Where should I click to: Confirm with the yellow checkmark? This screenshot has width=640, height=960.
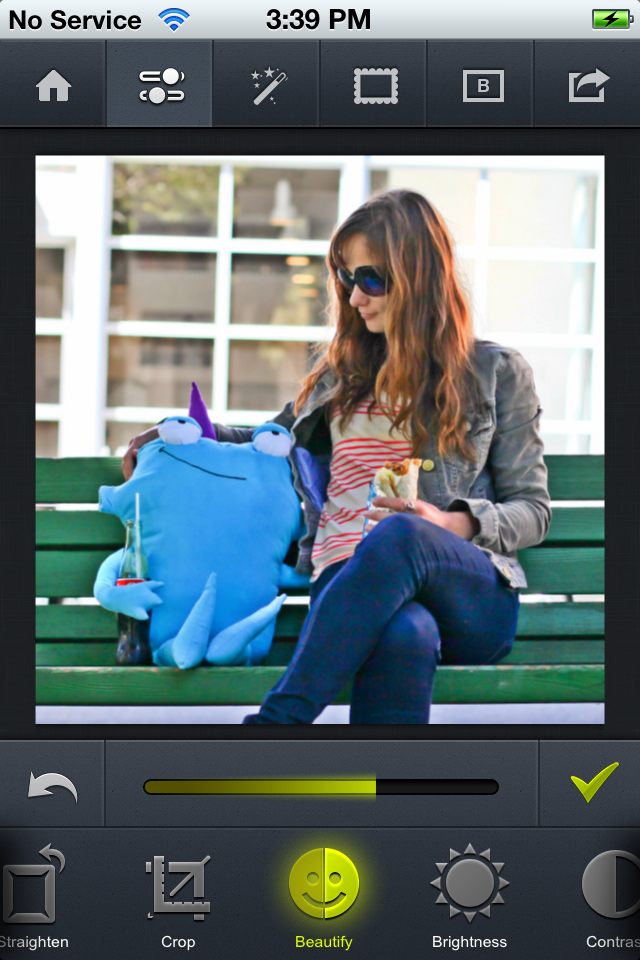pos(593,783)
